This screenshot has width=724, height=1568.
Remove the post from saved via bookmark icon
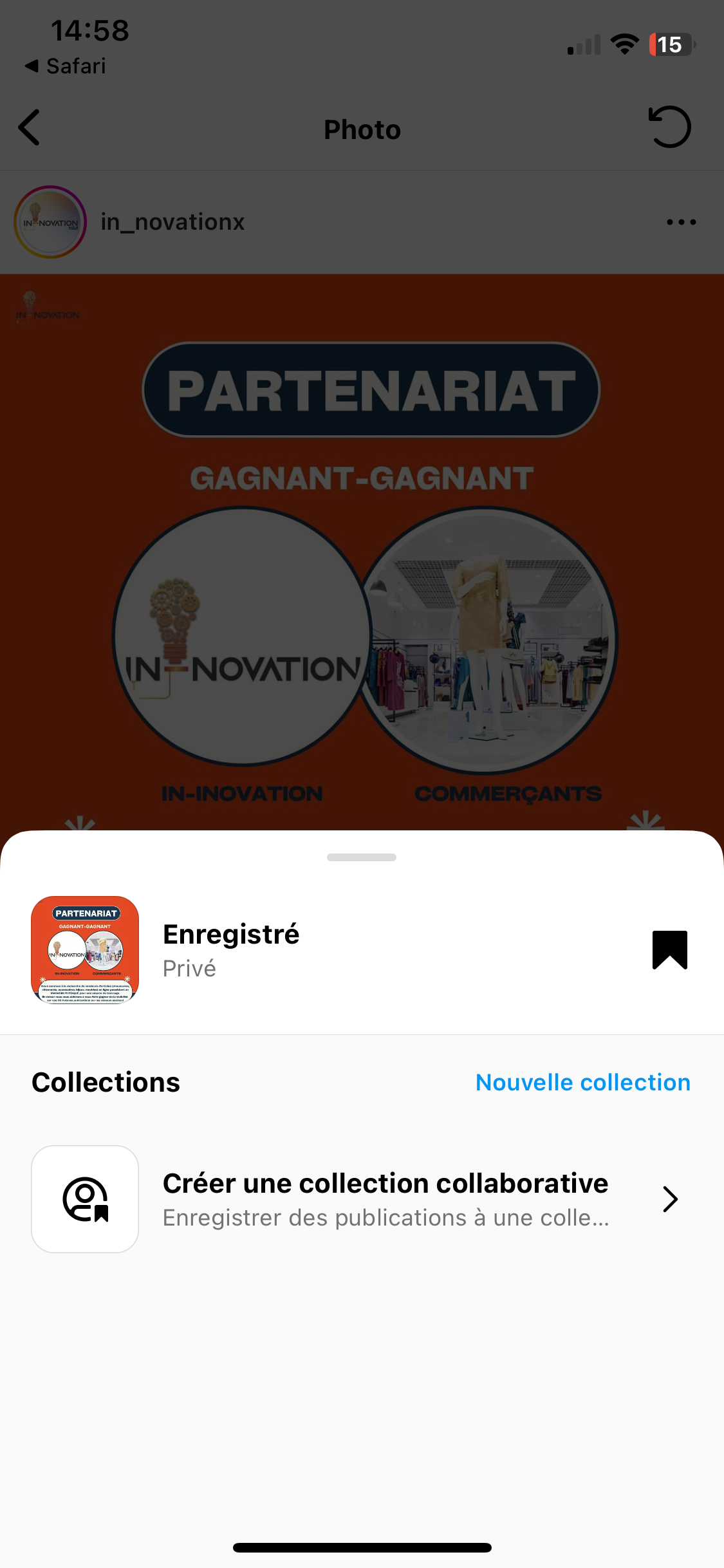pyautogui.click(x=669, y=949)
